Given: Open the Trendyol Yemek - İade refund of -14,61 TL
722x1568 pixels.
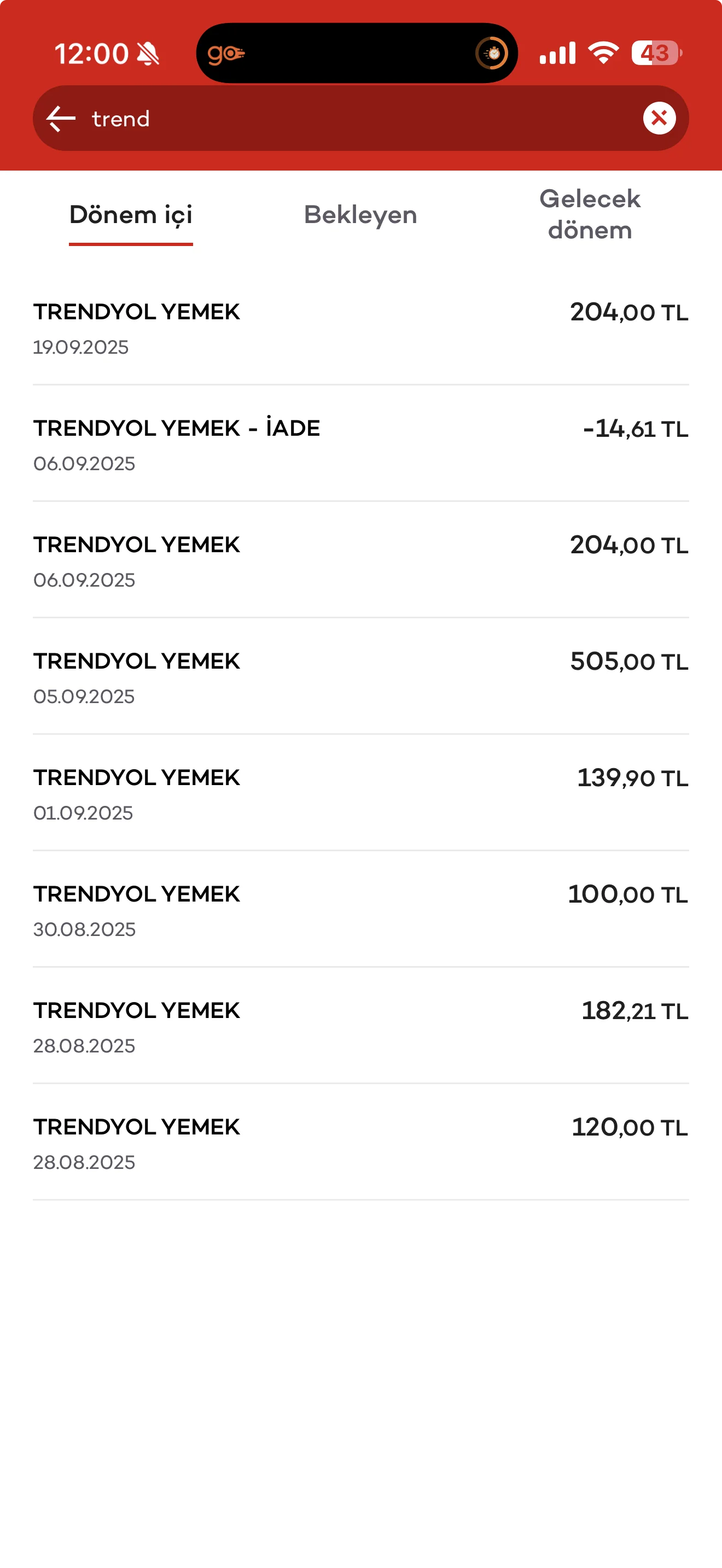Looking at the screenshot, I should (360, 444).
